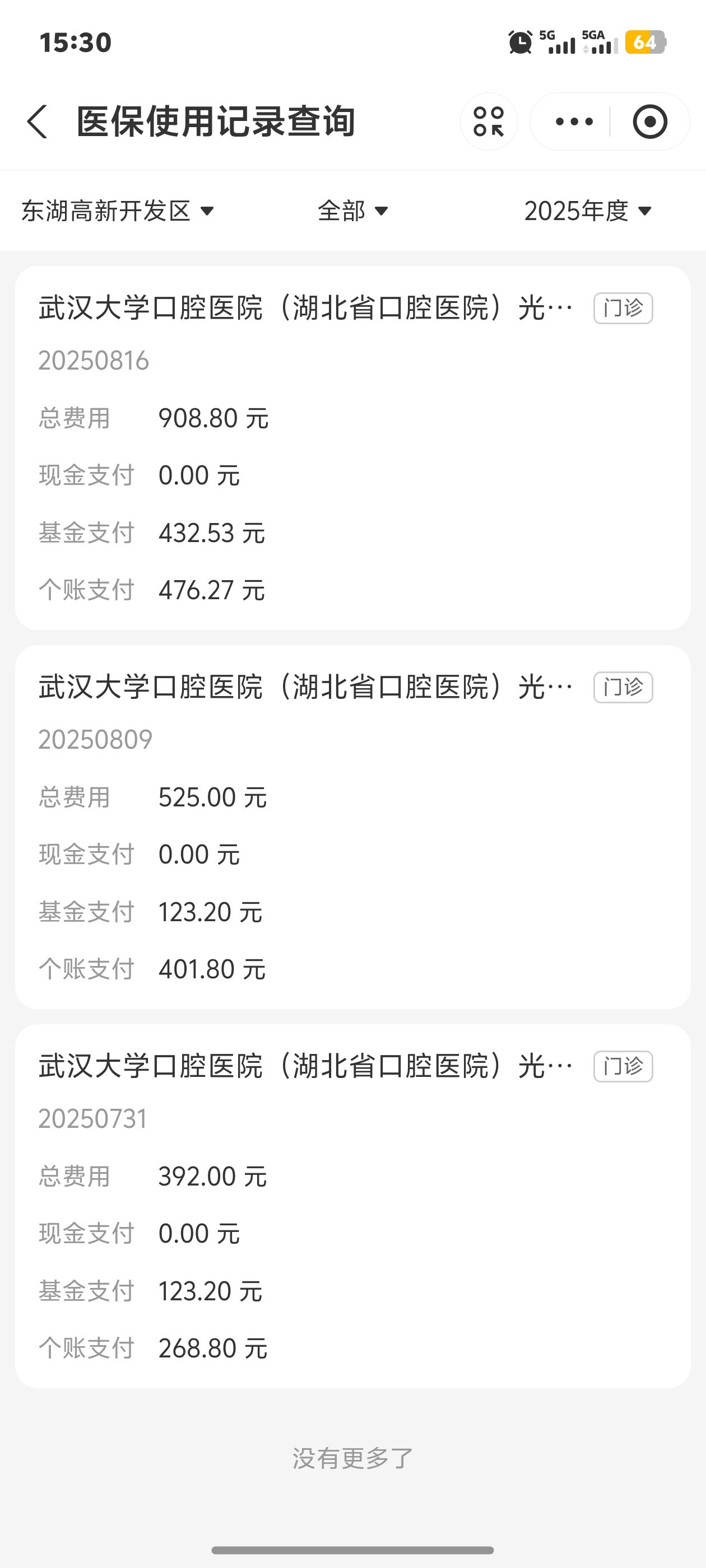Change the 2025年度 year dropdown
The image size is (706, 1568).
(588, 211)
